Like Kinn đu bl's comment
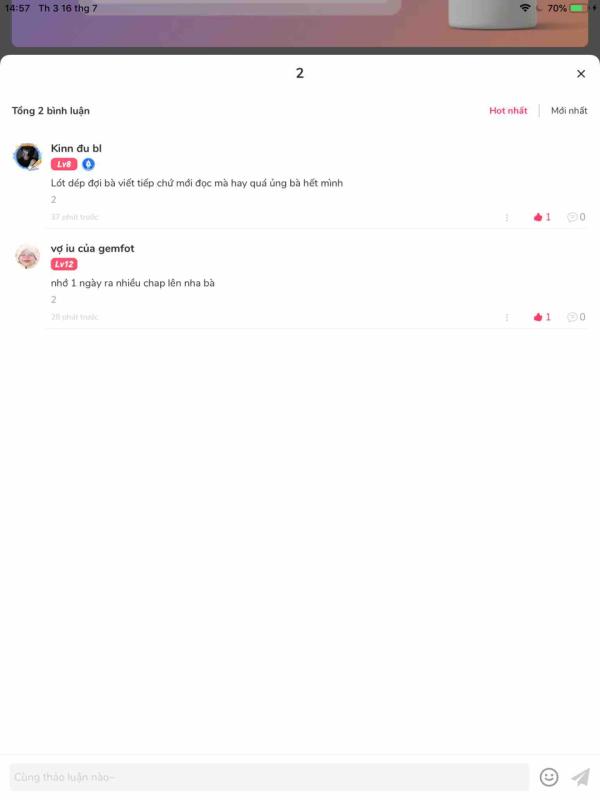600x800 pixels. pyautogui.click(x=538, y=217)
